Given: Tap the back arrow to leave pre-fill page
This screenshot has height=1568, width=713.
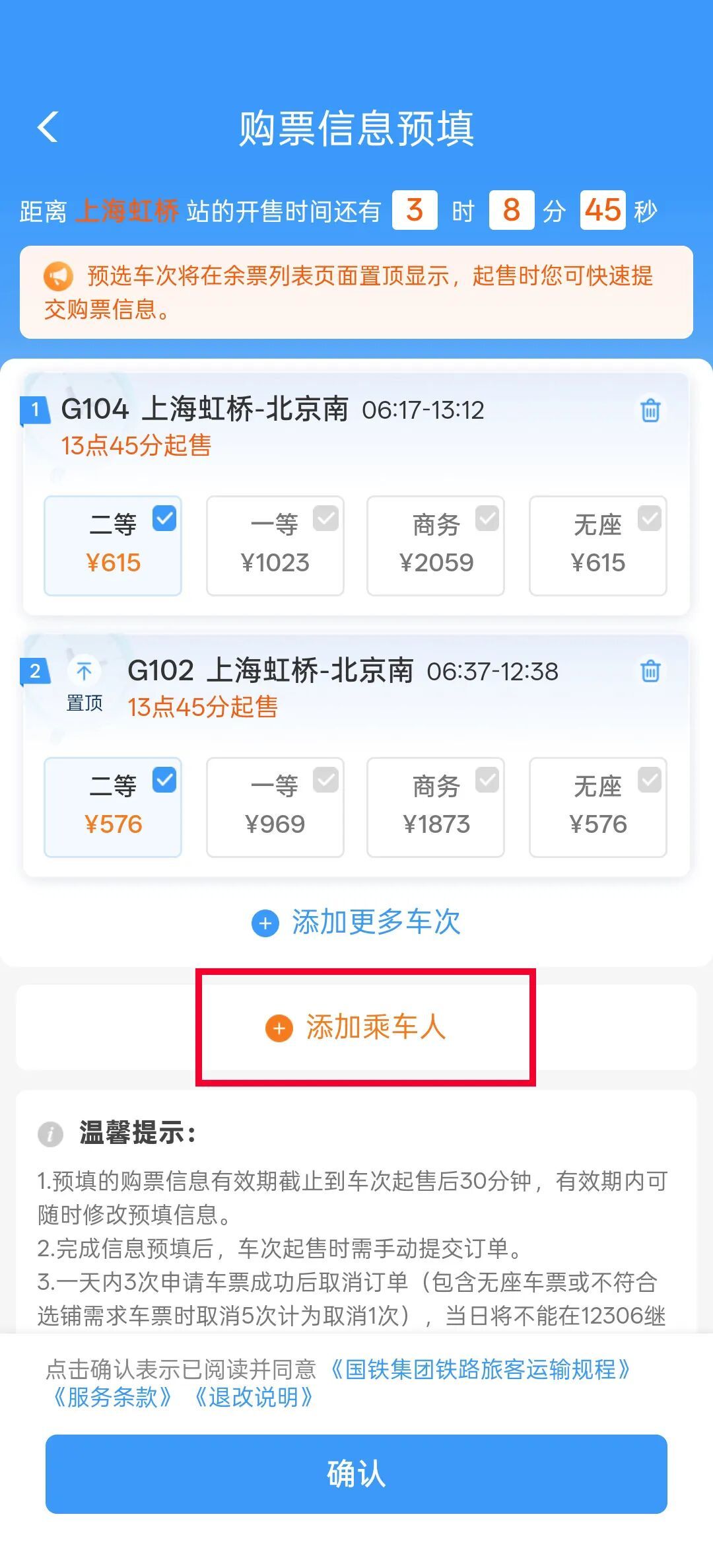Looking at the screenshot, I should 46,127.
